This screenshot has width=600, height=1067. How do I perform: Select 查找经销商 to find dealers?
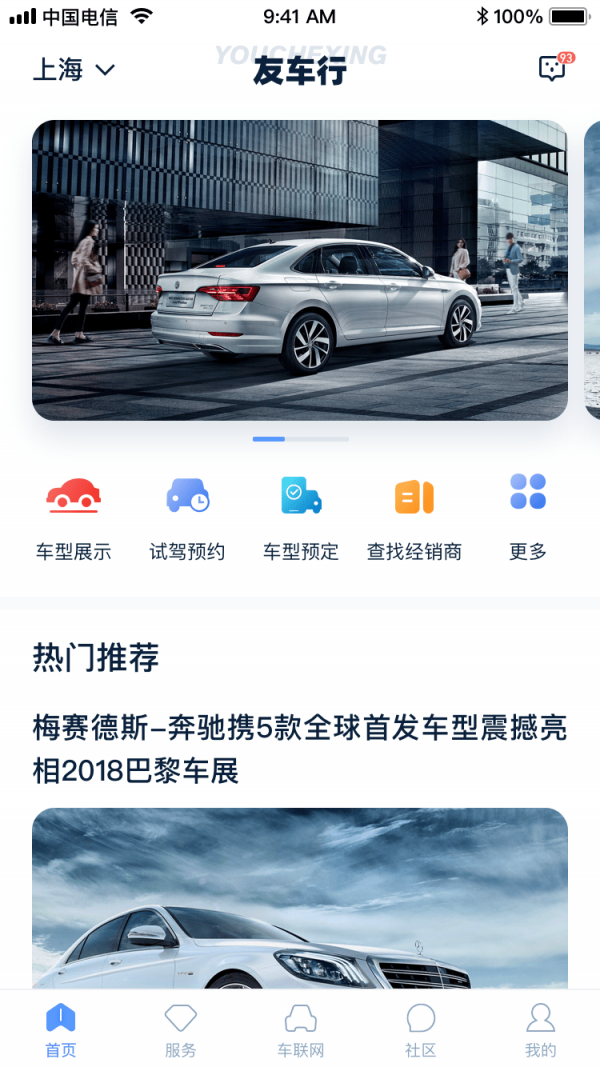point(414,518)
